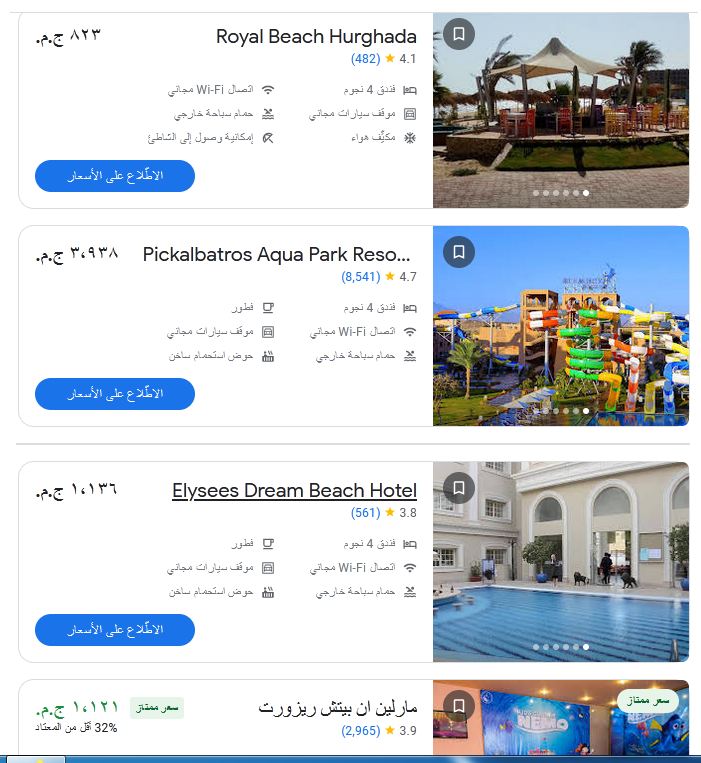View prices for Pickalbatros Aqua Park Resort

(115, 394)
